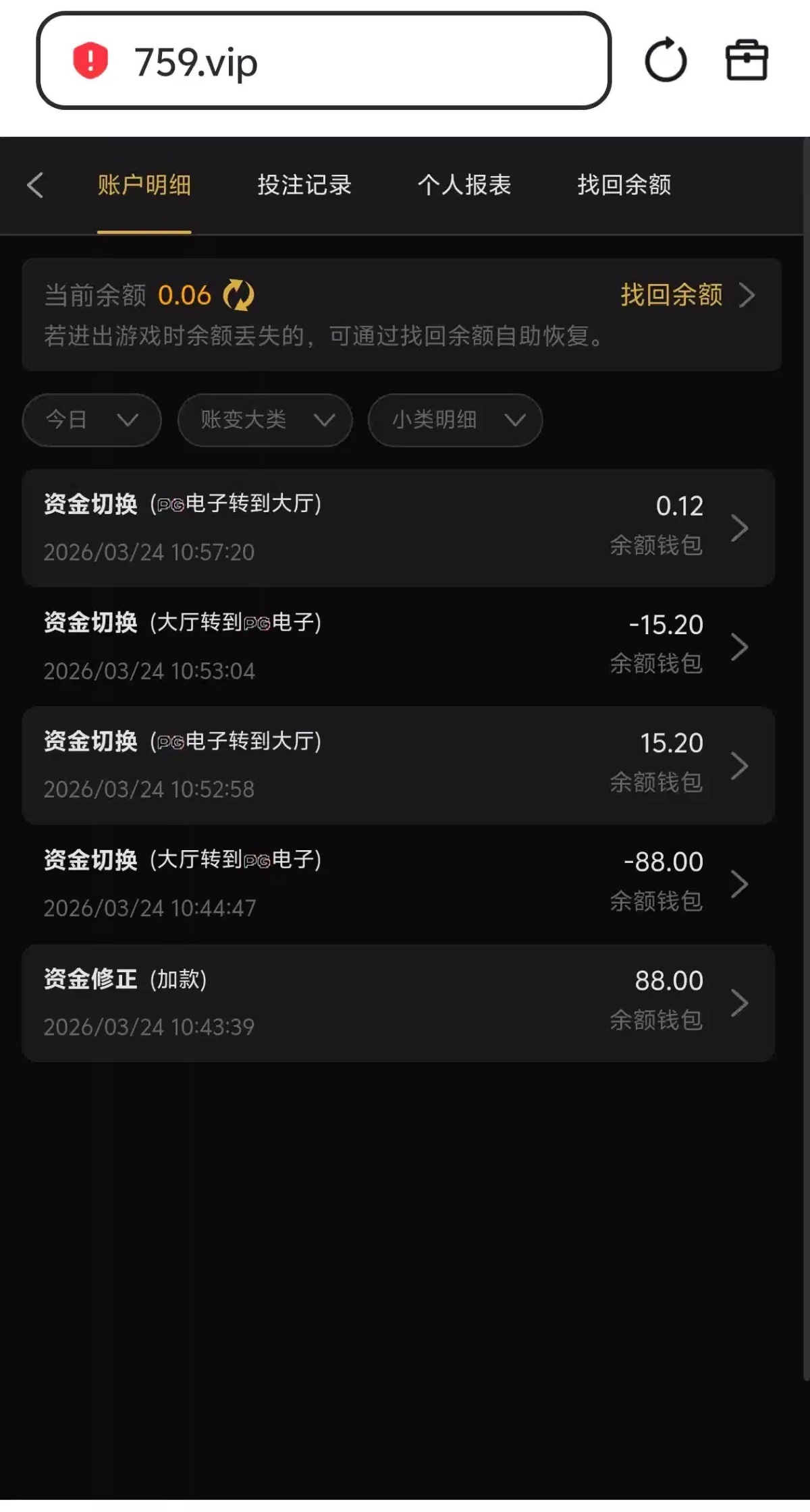This screenshot has height=1512, width=810.
Task: Open the 找回余额 tab
Action: click(x=624, y=185)
